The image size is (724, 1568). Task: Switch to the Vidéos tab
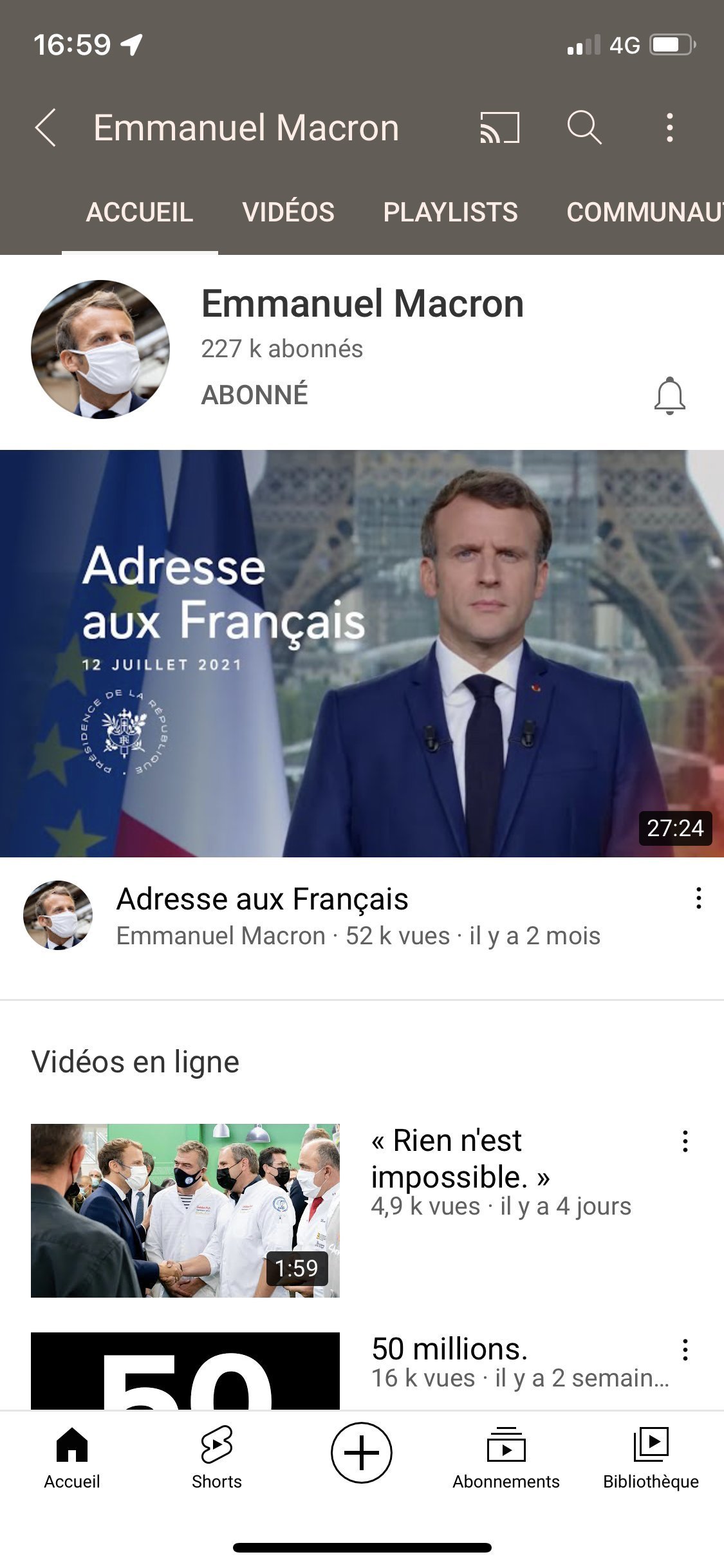pyautogui.click(x=288, y=212)
